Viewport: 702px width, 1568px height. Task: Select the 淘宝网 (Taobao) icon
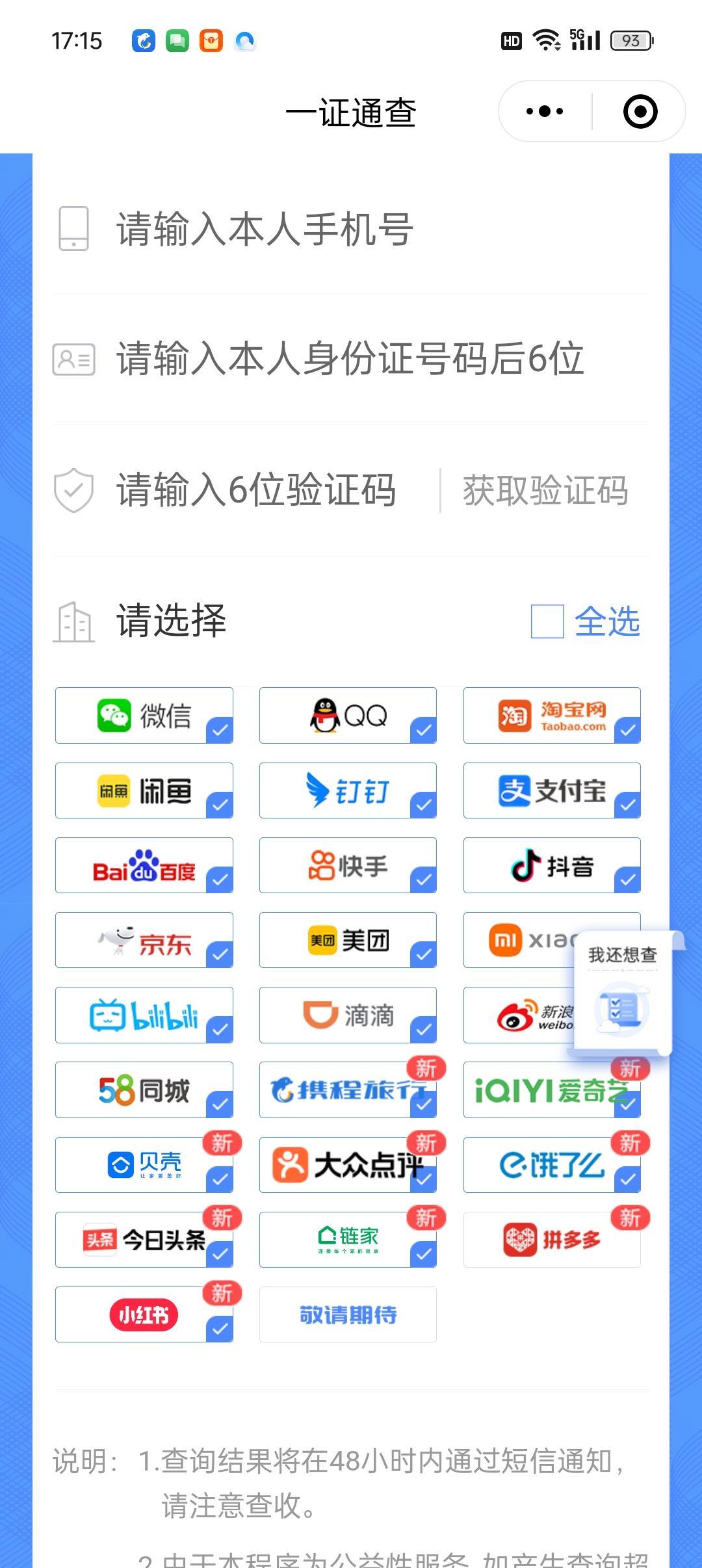pyautogui.click(x=551, y=715)
